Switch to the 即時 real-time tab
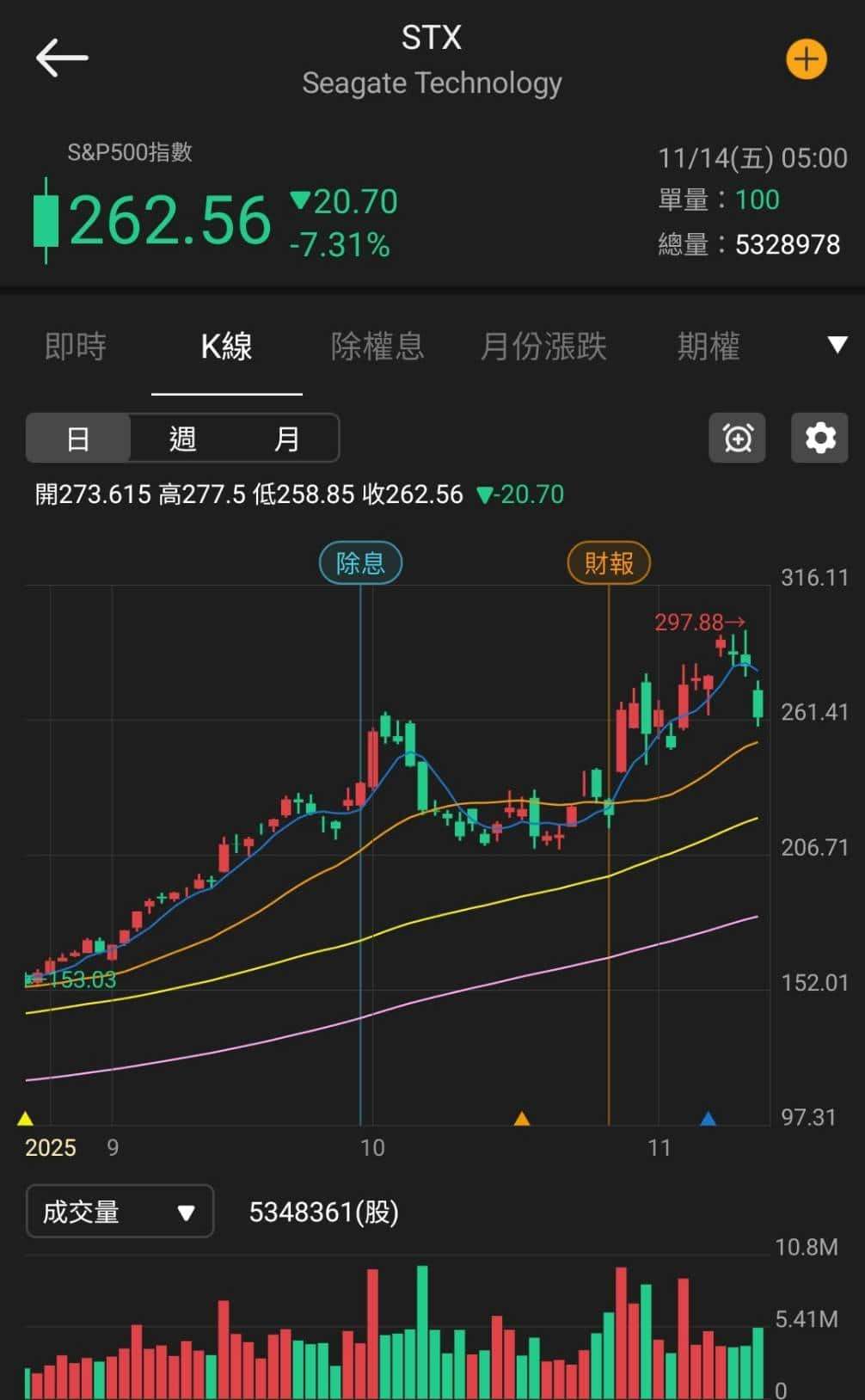The height and width of the screenshot is (1400, 865). pyautogui.click(x=76, y=347)
